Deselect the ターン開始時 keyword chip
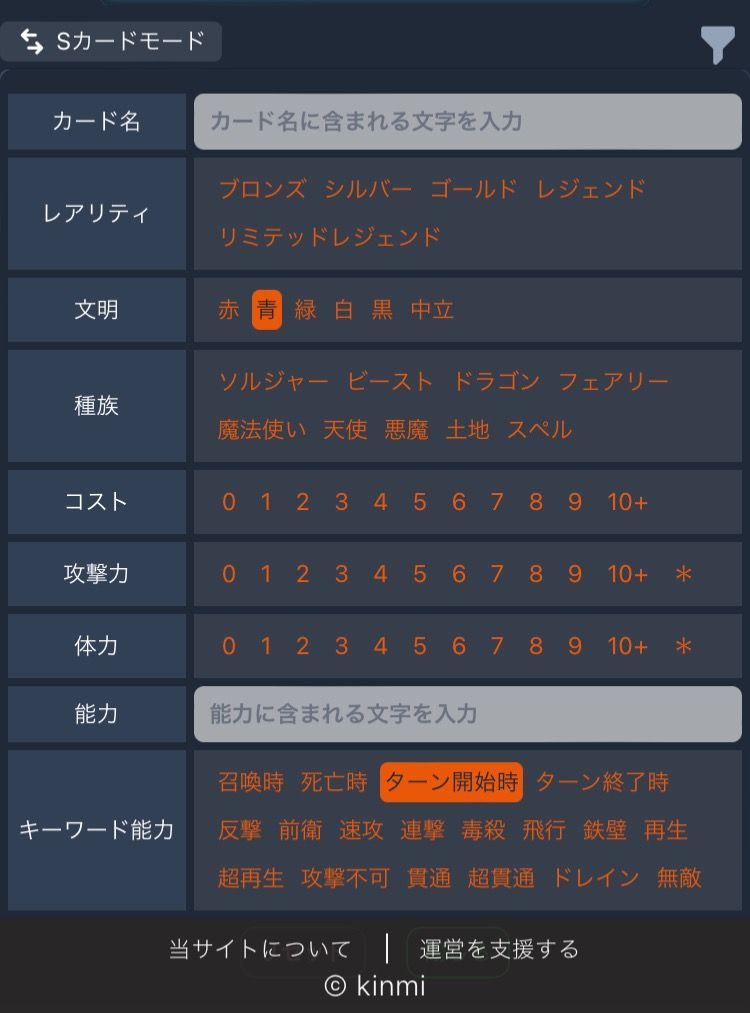This screenshot has width=750, height=1013. [x=451, y=782]
